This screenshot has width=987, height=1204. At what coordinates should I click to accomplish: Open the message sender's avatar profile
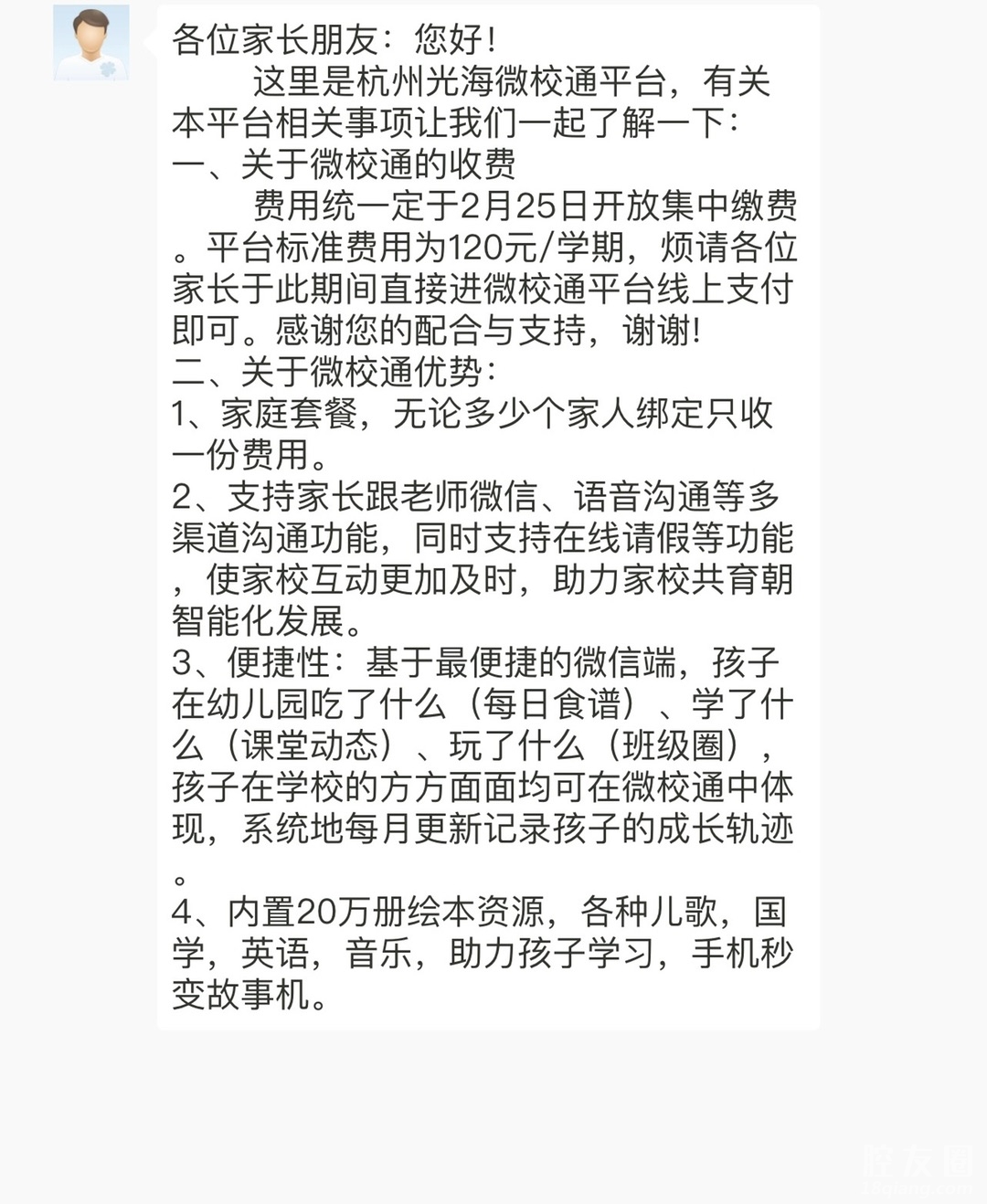pos(90,43)
